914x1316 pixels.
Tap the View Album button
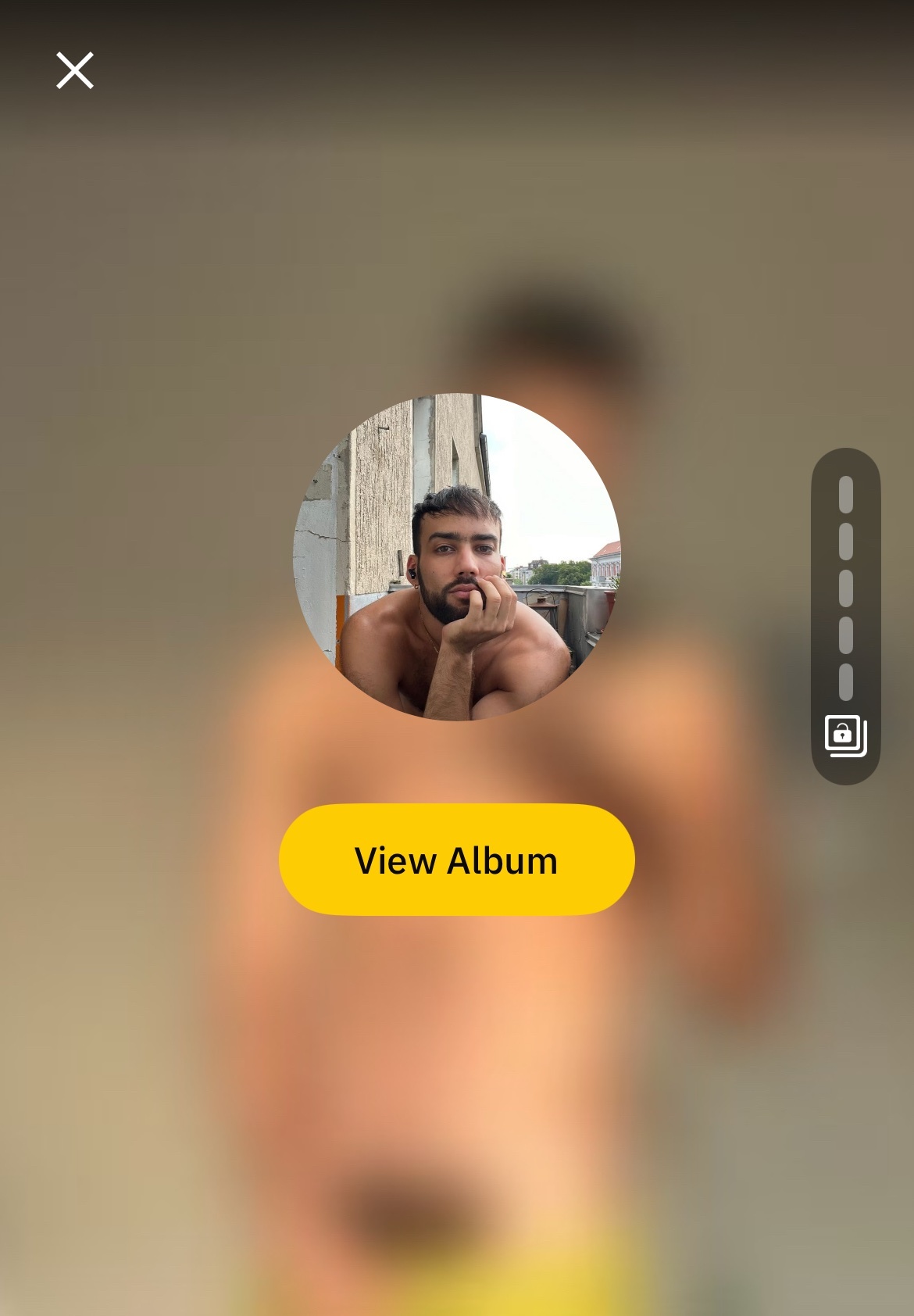point(456,859)
